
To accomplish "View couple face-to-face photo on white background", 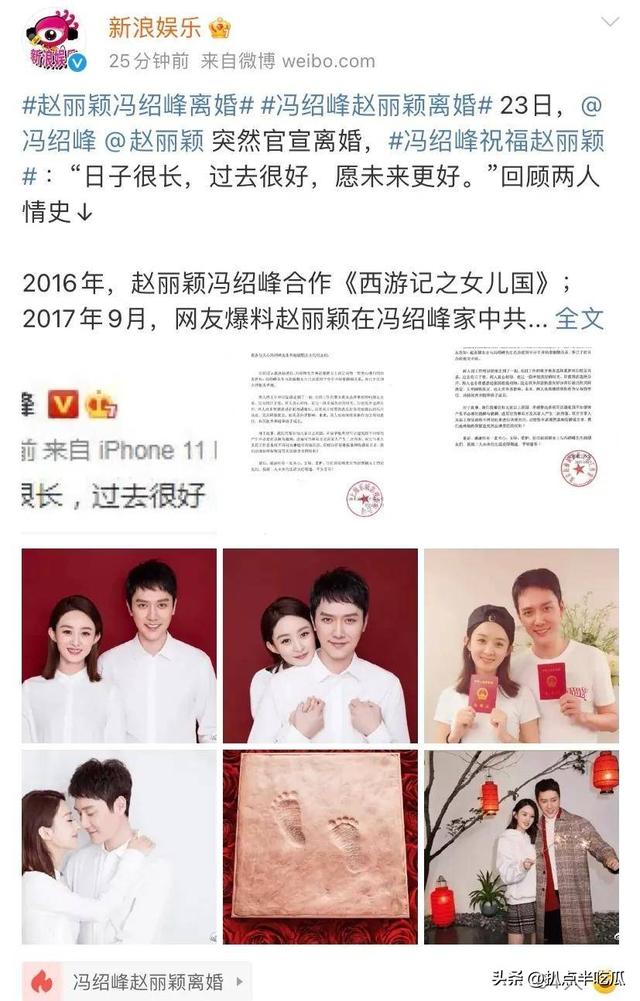I will click(118, 847).
